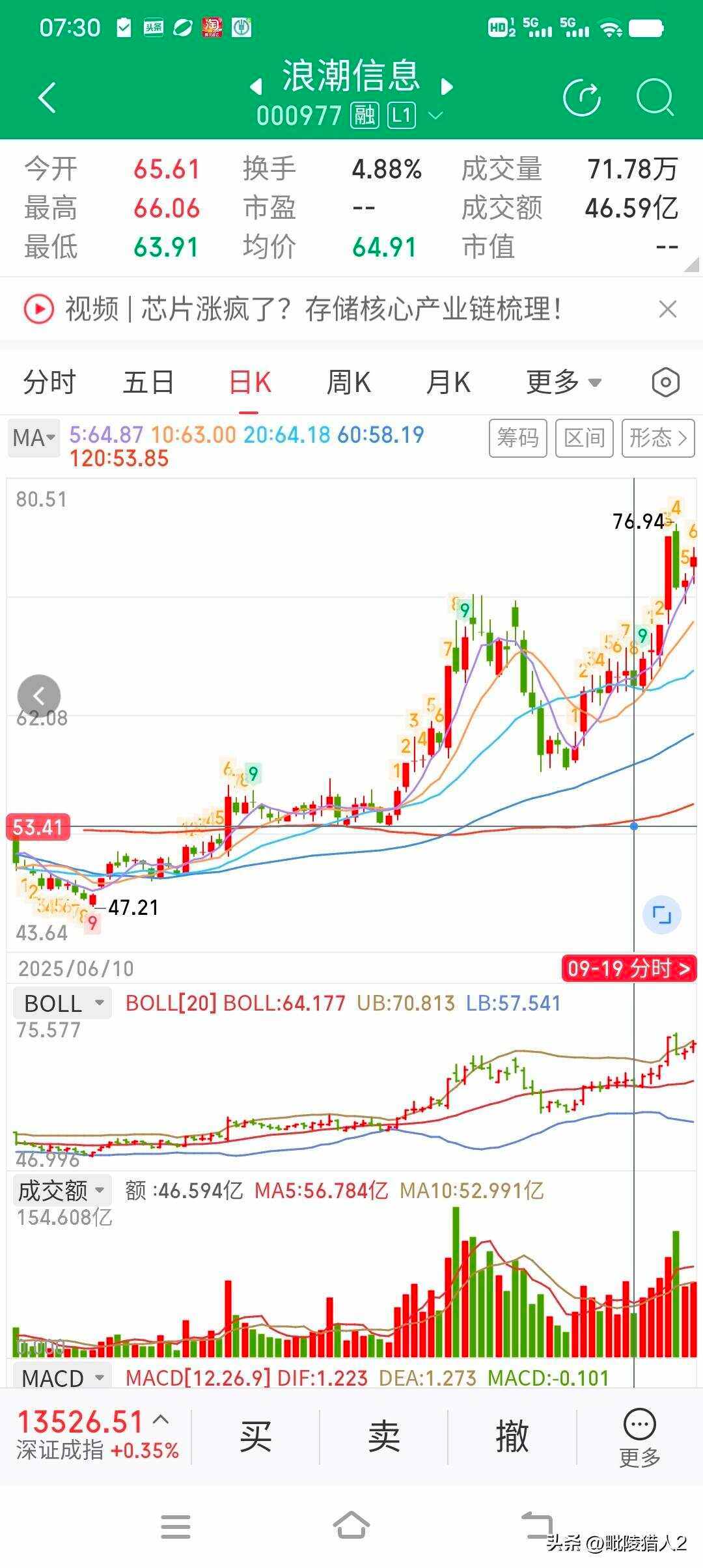Expand the 更多 chart period dropdown
The width and height of the screenshot is (703, 1568).
point(564,382)
